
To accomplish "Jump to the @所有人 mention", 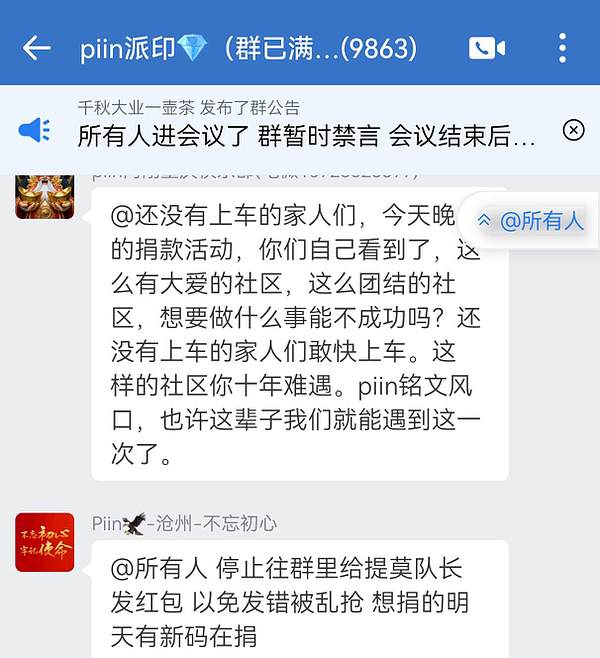I will [531, 221].
